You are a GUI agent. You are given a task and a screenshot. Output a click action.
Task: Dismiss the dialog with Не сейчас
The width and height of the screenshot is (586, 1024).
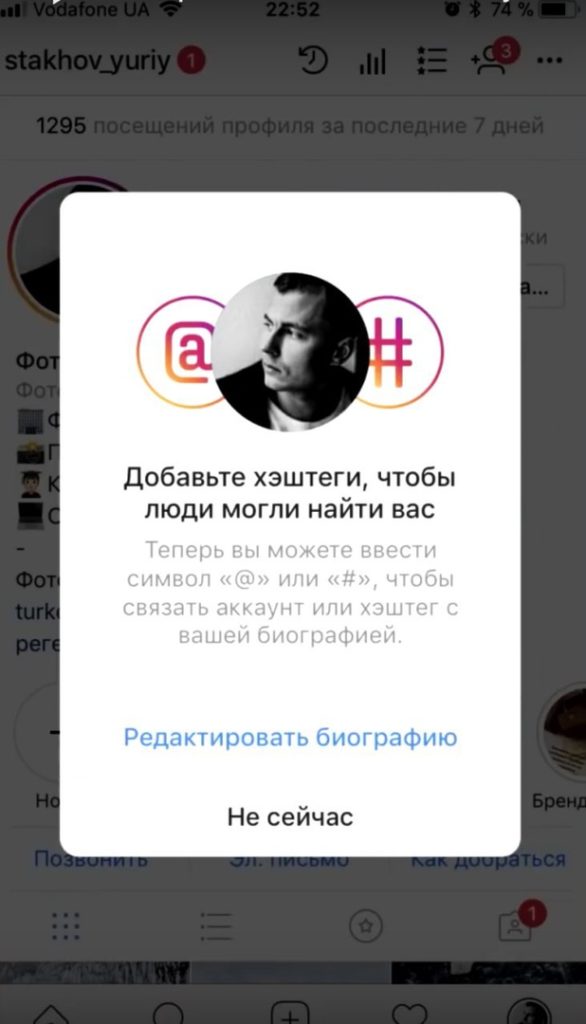290,816
